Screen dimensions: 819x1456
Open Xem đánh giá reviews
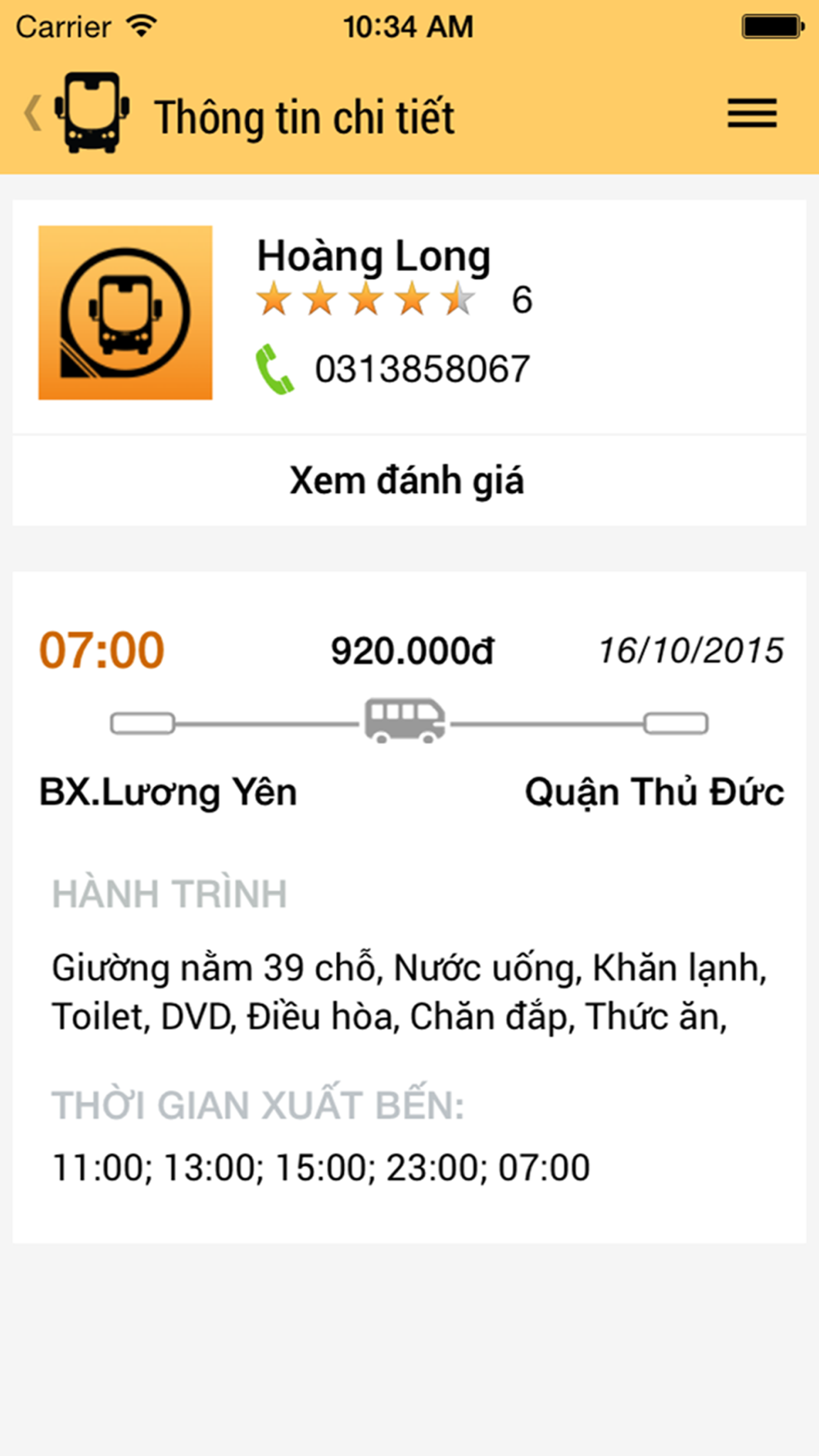(409, 480)
